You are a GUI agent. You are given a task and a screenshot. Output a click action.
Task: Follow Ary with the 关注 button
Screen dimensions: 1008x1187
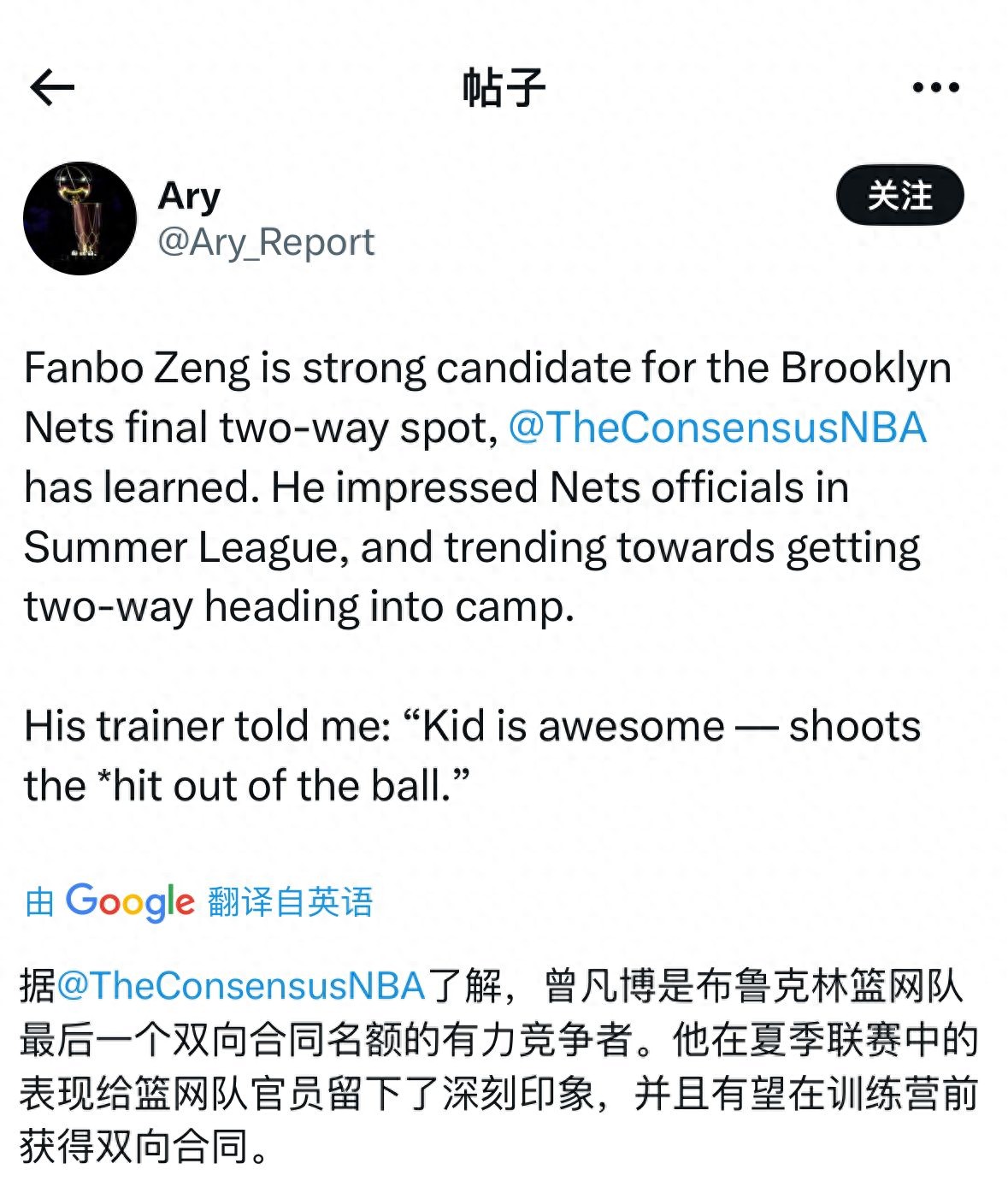click(x=899, y=196)
